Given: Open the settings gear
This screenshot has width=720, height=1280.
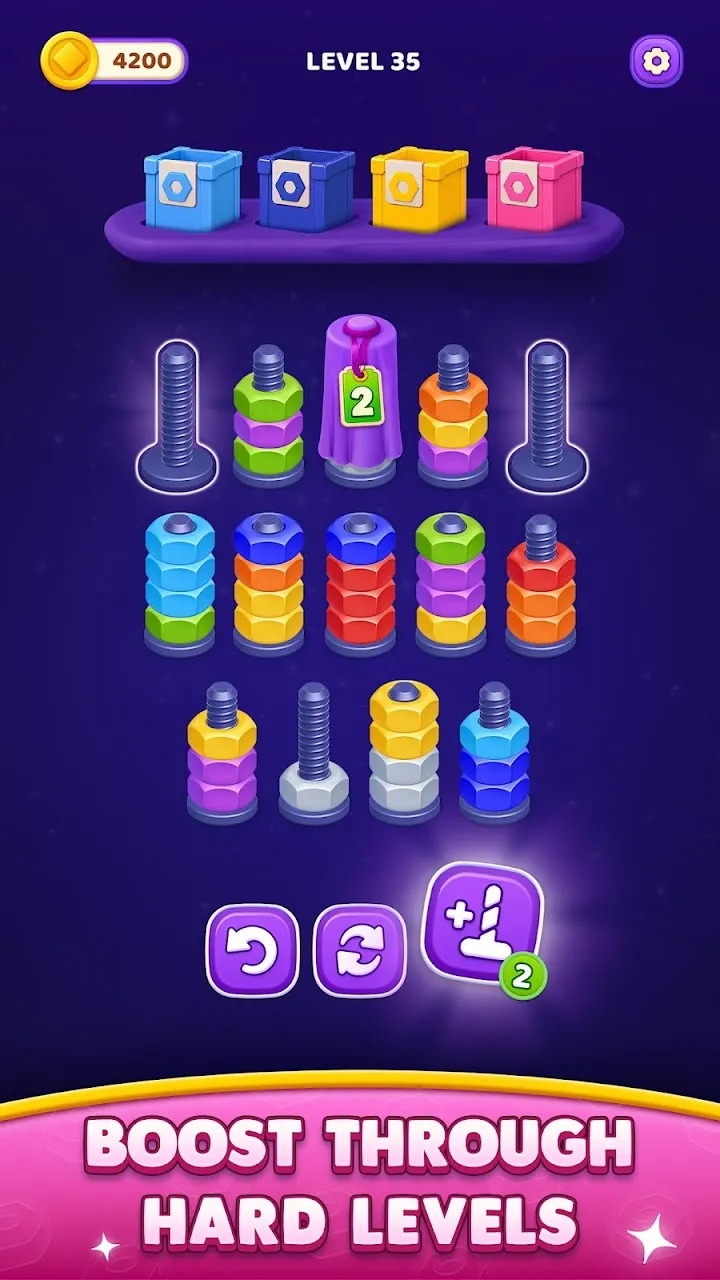Looking at the screenshot, I should (656, 61).
